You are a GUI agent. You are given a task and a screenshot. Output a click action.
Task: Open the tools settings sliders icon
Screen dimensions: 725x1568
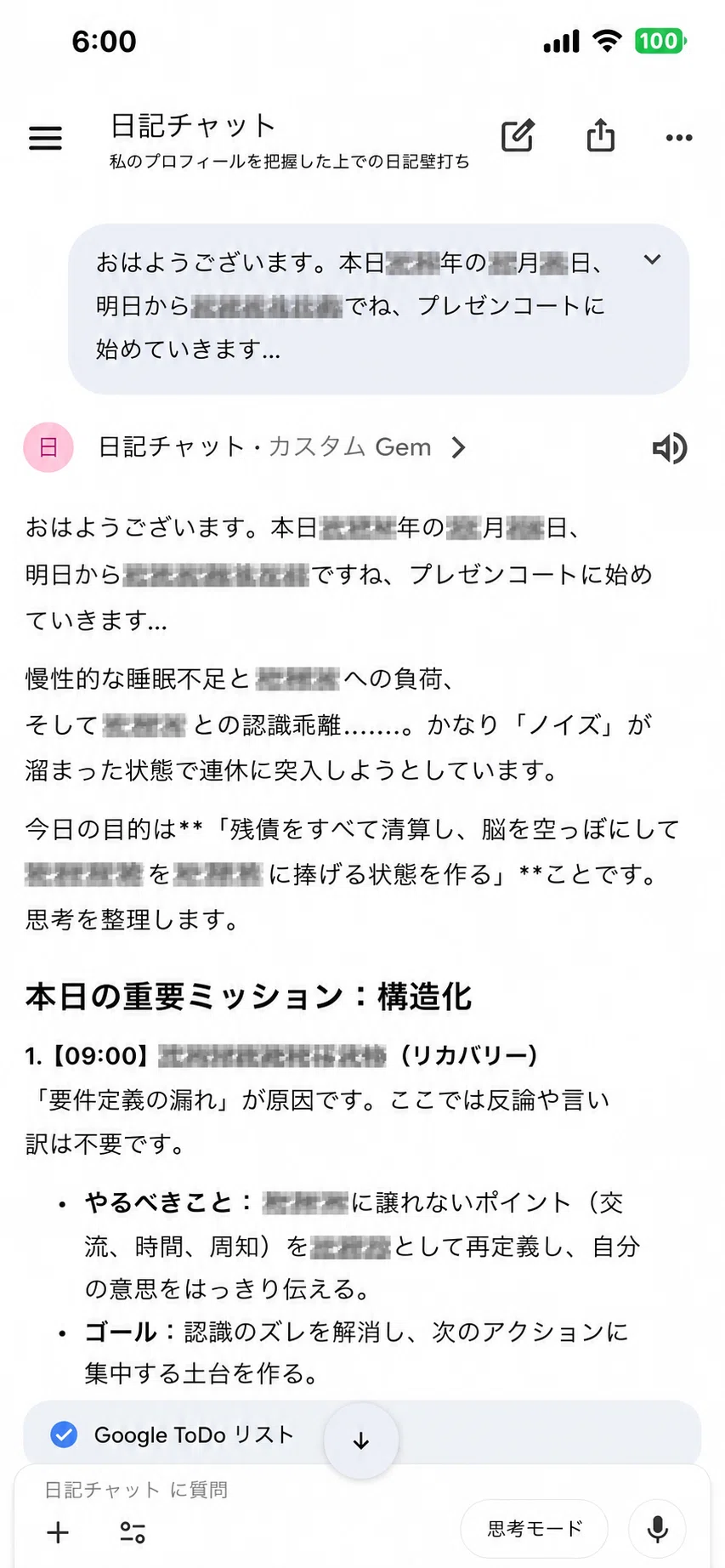coord(133,1532)
